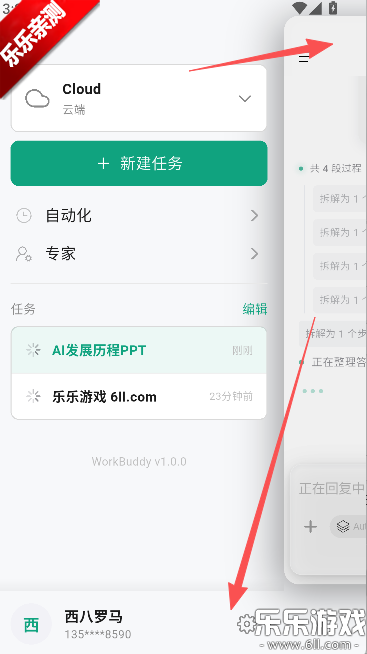This screenshot has width=367, height=654.
Task: Create a new task with 新建任务
Action: point(139,163)
